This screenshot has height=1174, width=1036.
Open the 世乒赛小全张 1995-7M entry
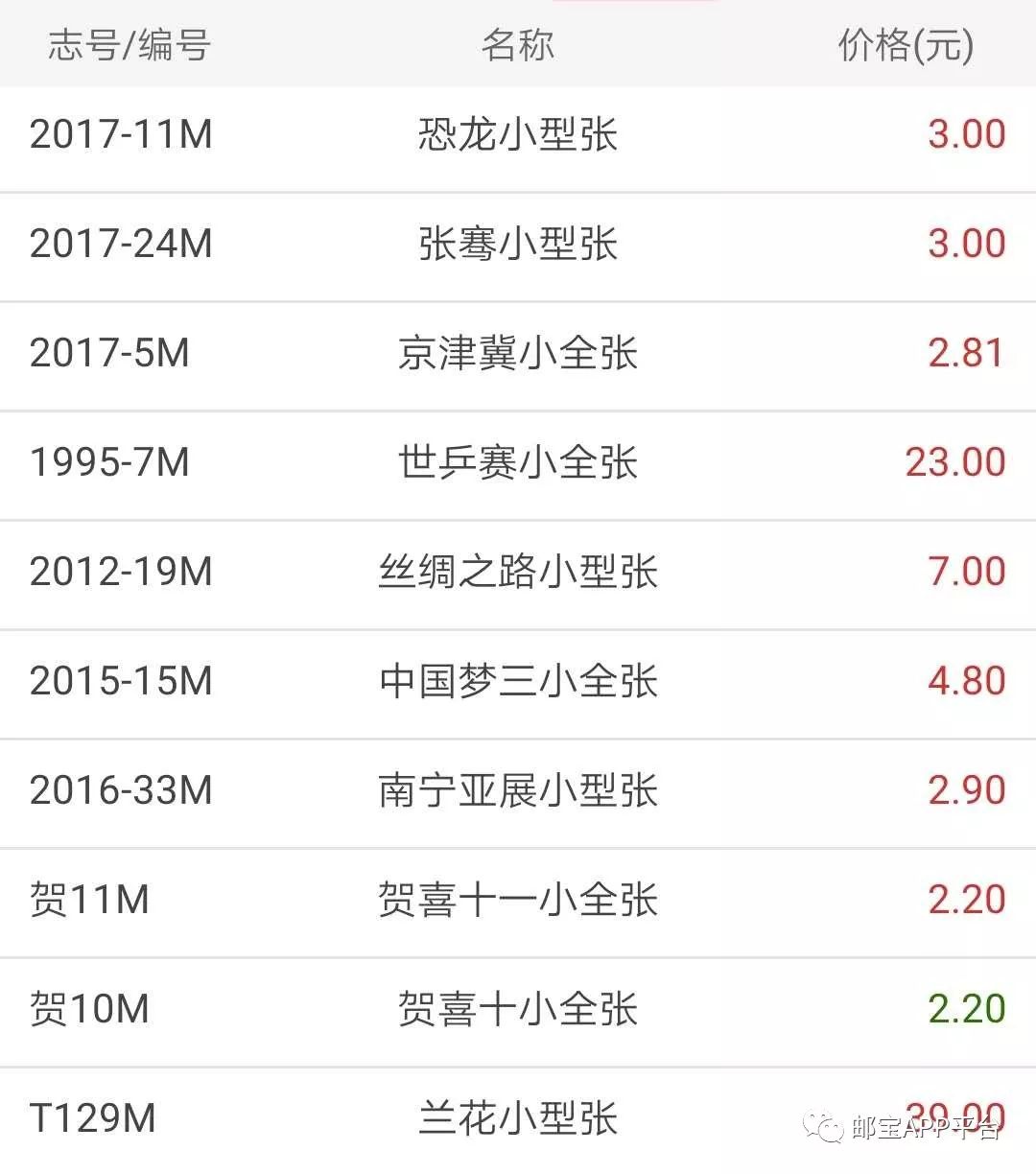click(x=518, y=463)
